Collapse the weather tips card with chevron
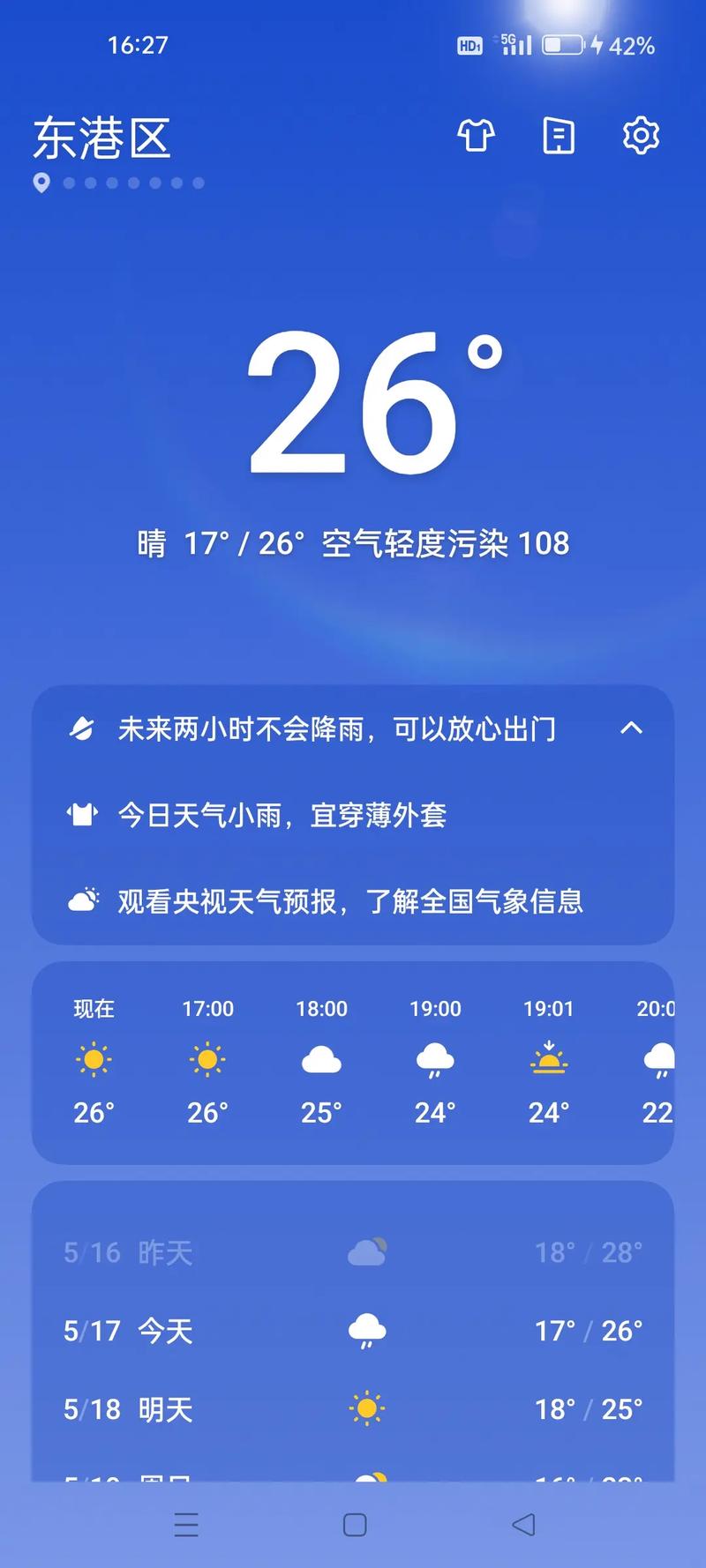 tap(632, 728)
